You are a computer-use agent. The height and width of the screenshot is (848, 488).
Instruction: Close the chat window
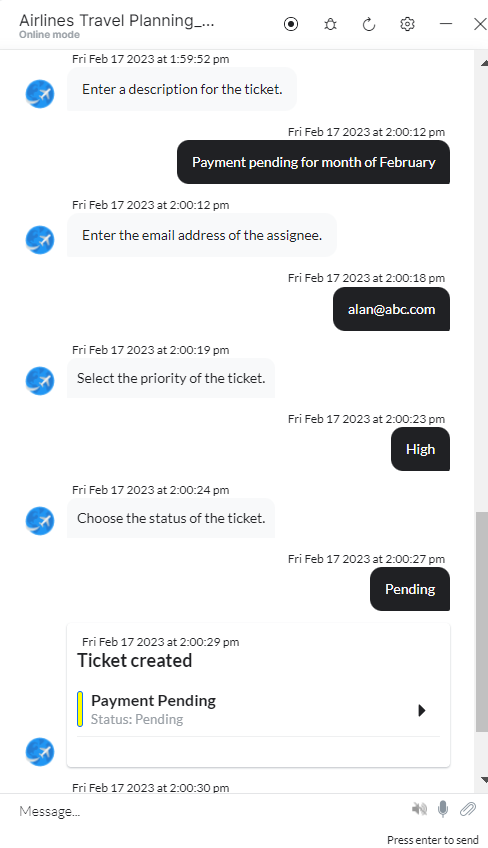pos(480,24)
